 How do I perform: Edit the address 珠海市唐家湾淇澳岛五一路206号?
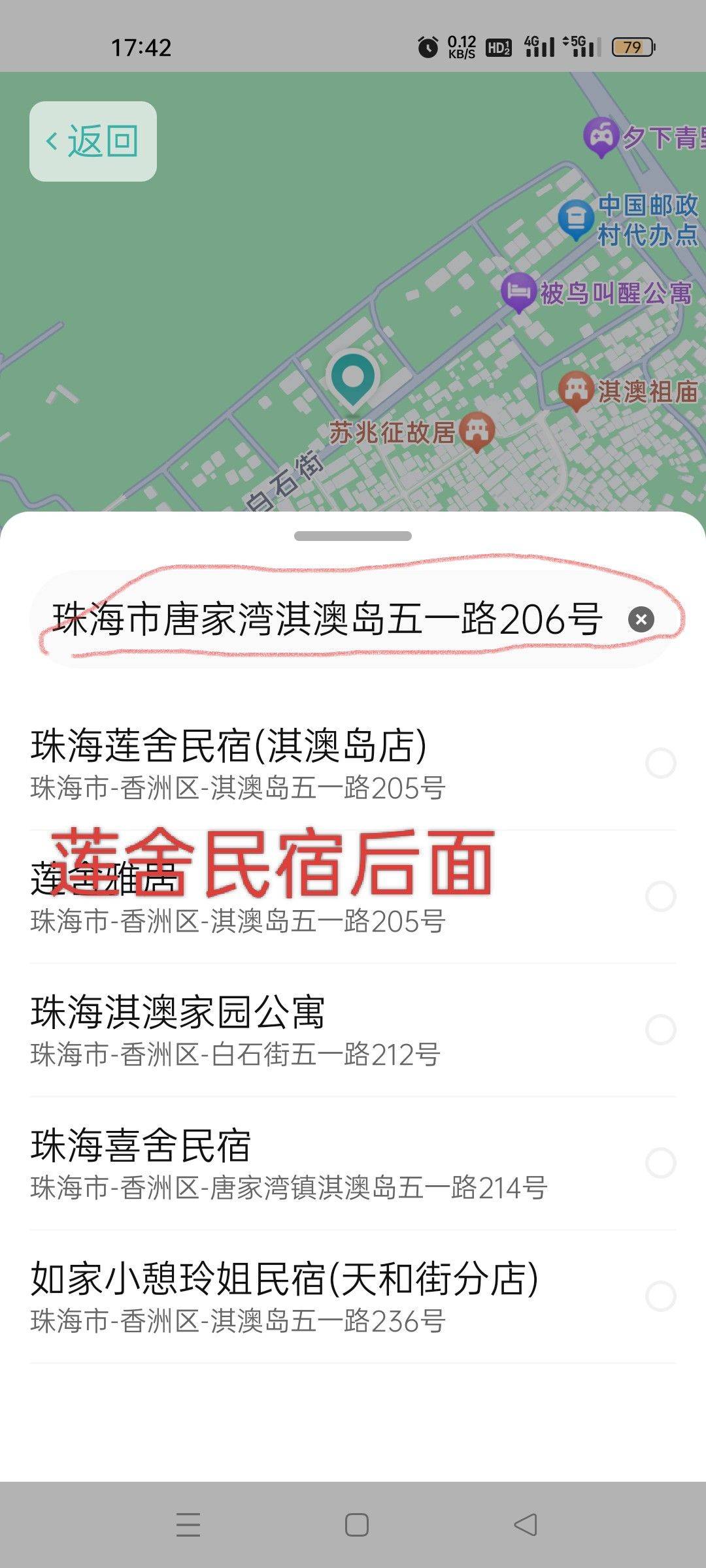(x=327, y=619)
